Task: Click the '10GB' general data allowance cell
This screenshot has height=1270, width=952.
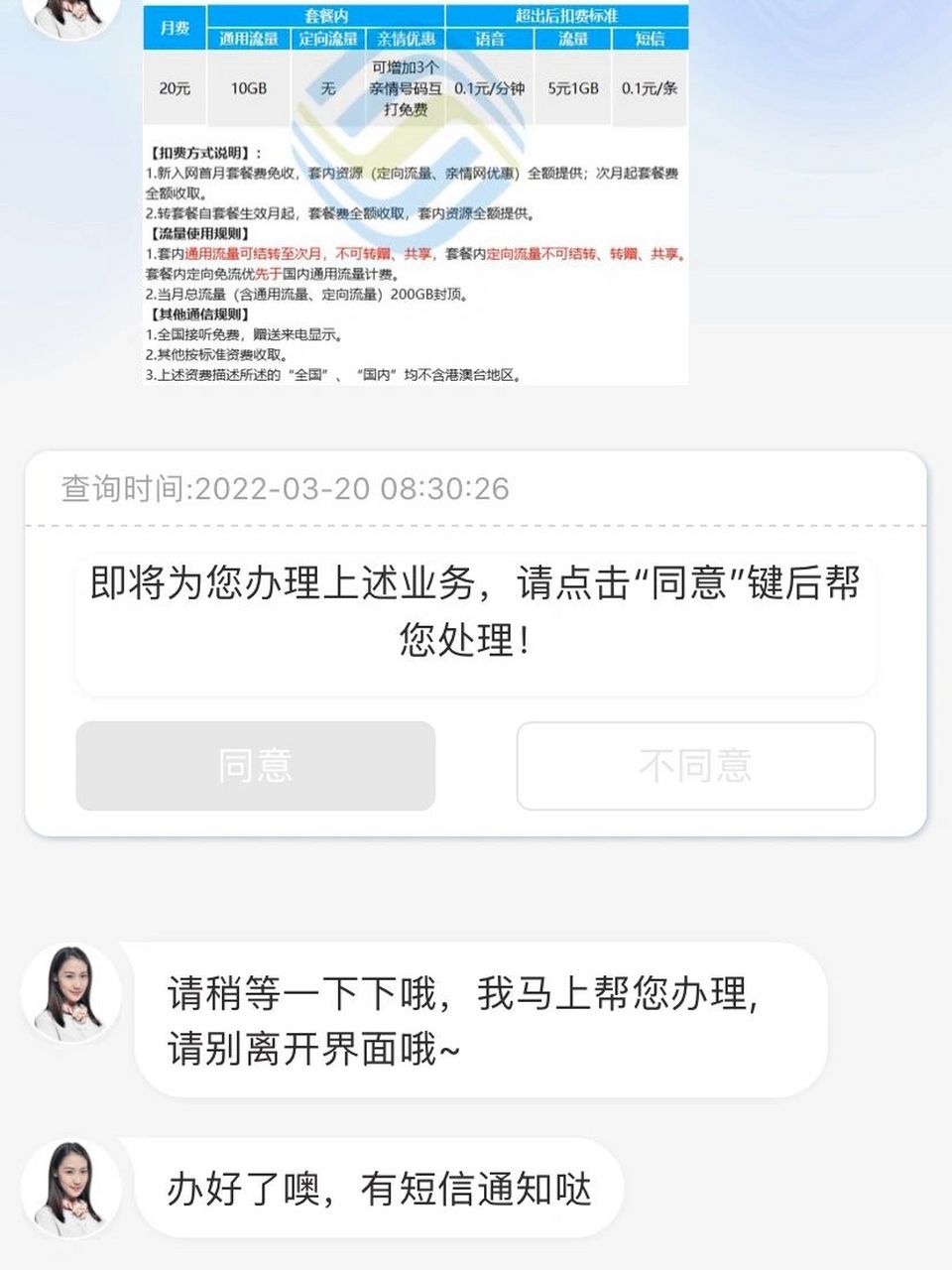Action: point(249,88)
